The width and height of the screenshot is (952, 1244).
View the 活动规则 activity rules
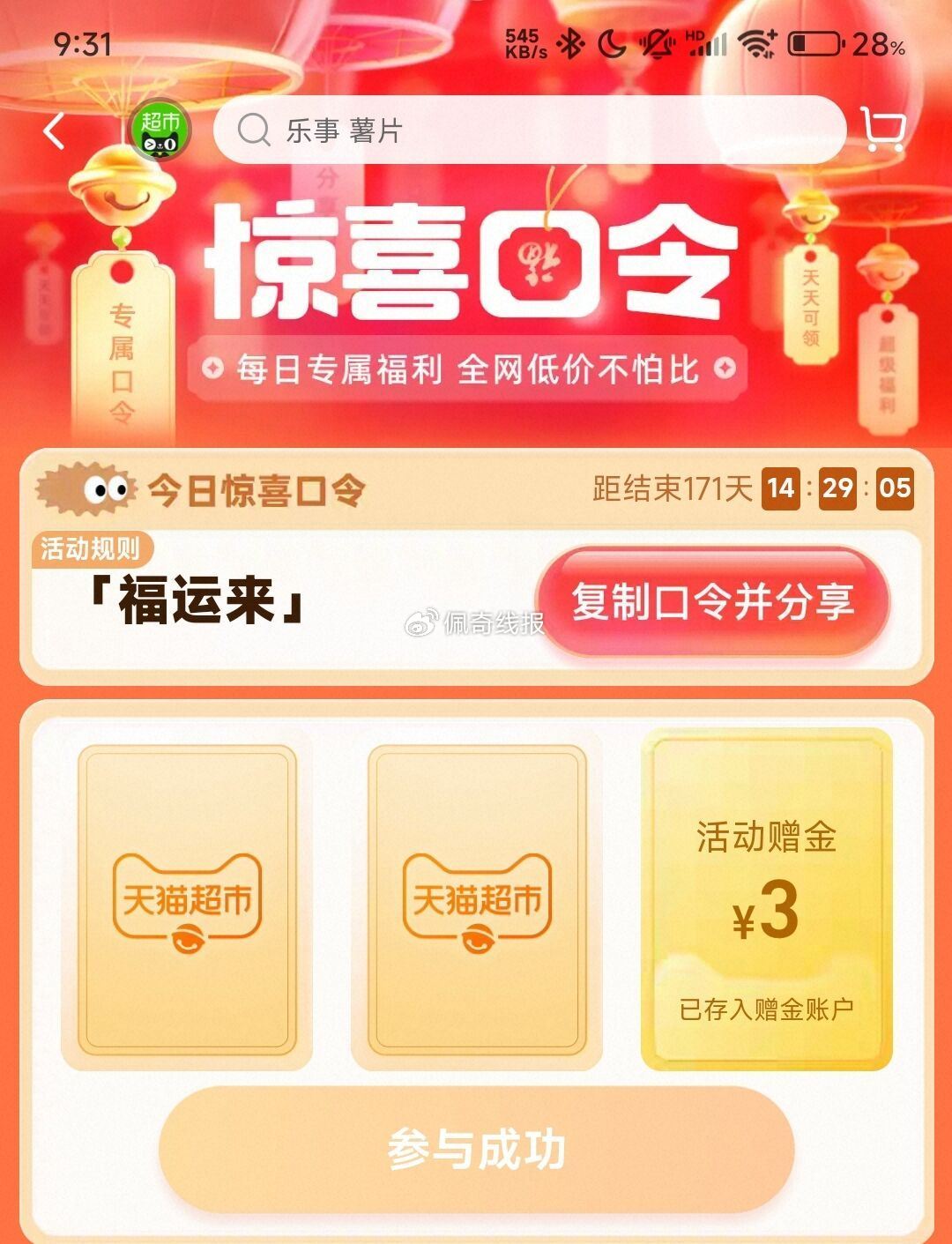[91, 549]
